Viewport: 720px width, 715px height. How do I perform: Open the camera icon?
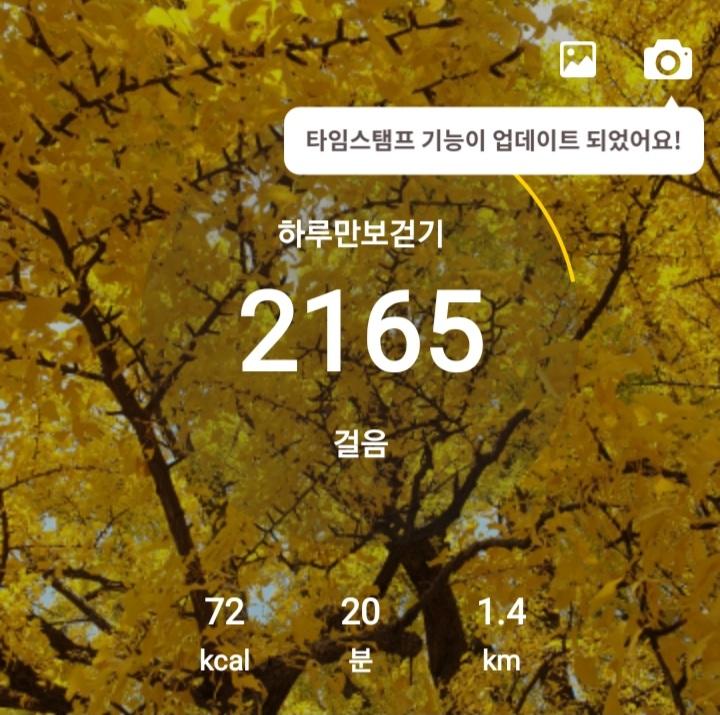pos(667,61)
